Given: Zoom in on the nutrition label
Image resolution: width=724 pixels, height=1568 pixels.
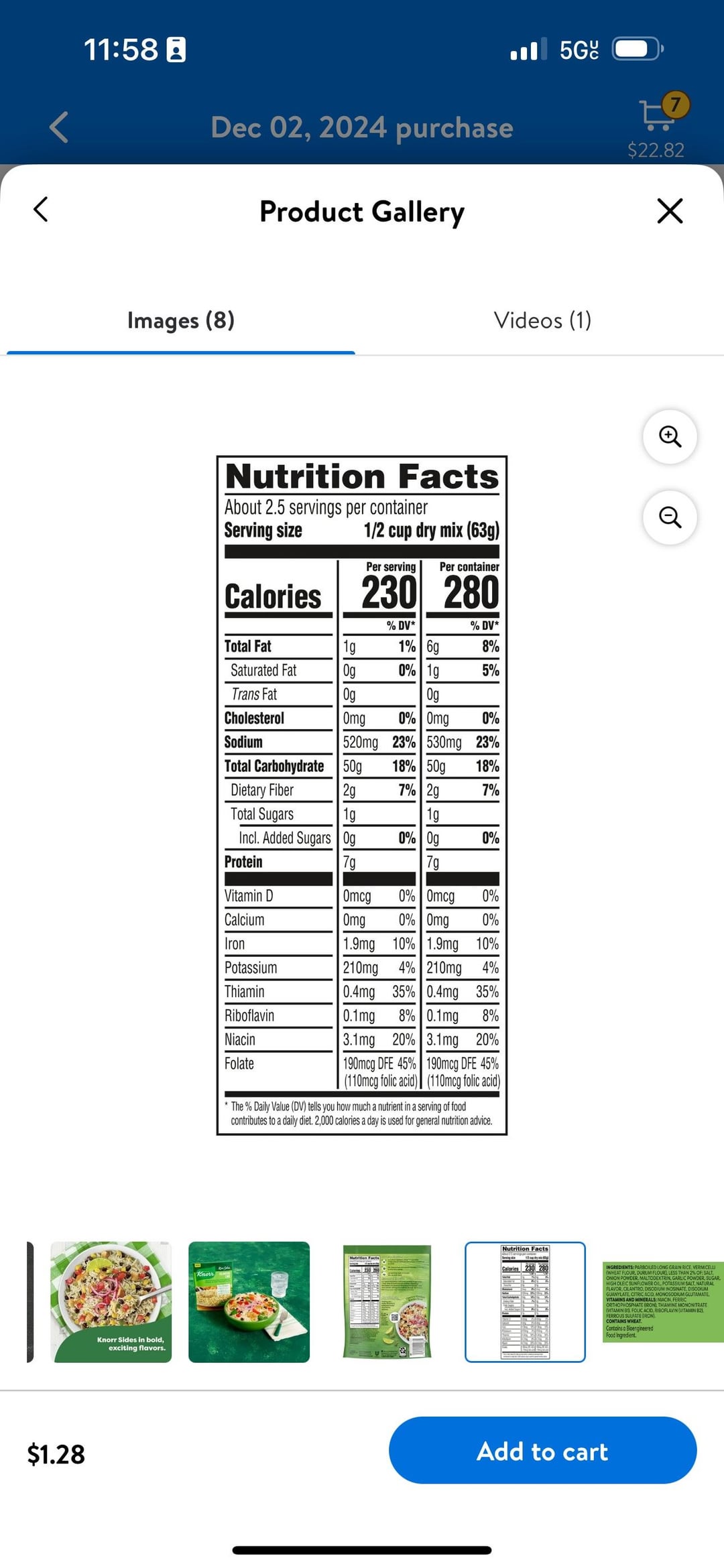Looking at the screenshot, I should click(x=670, y=436).
